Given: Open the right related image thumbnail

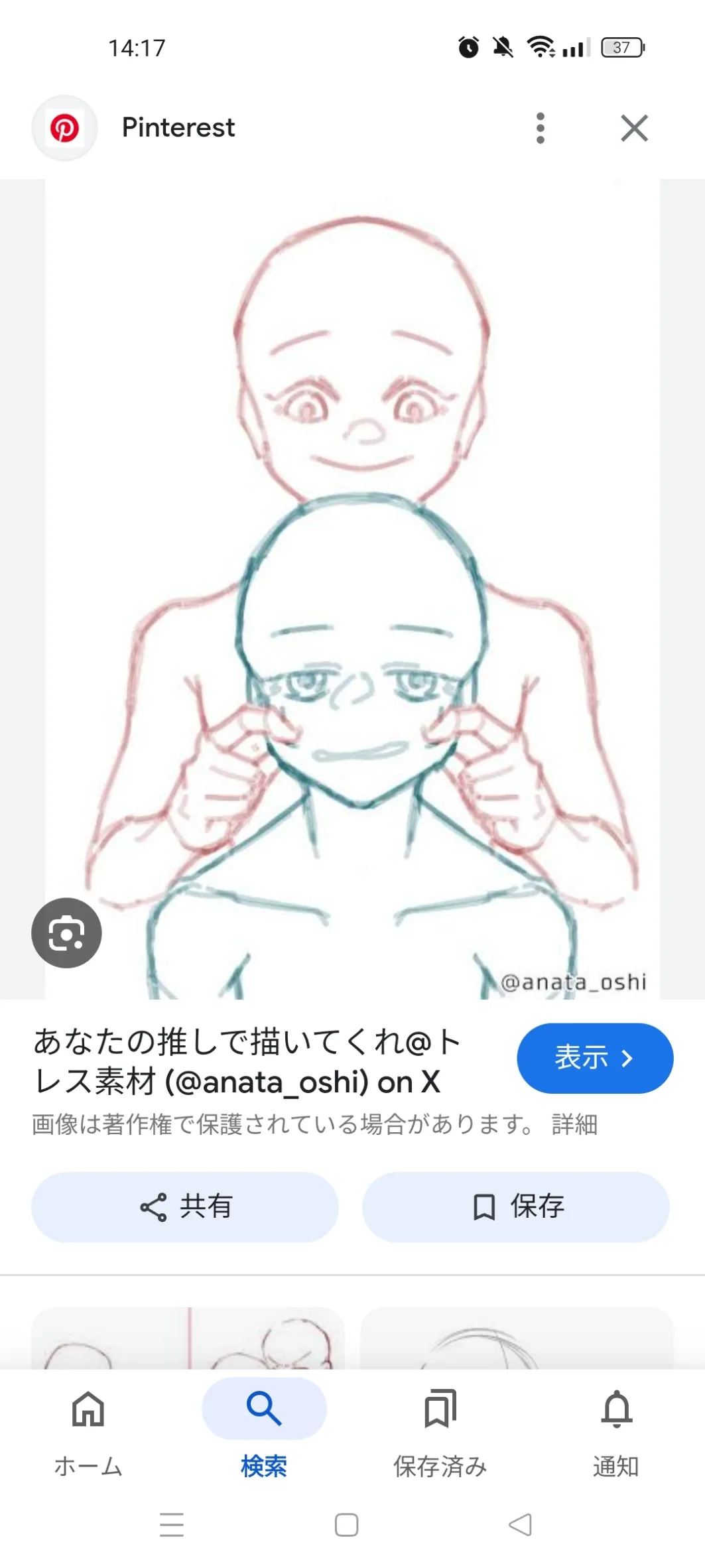Looking at the screenshot, I should [x=517, y=1339].
